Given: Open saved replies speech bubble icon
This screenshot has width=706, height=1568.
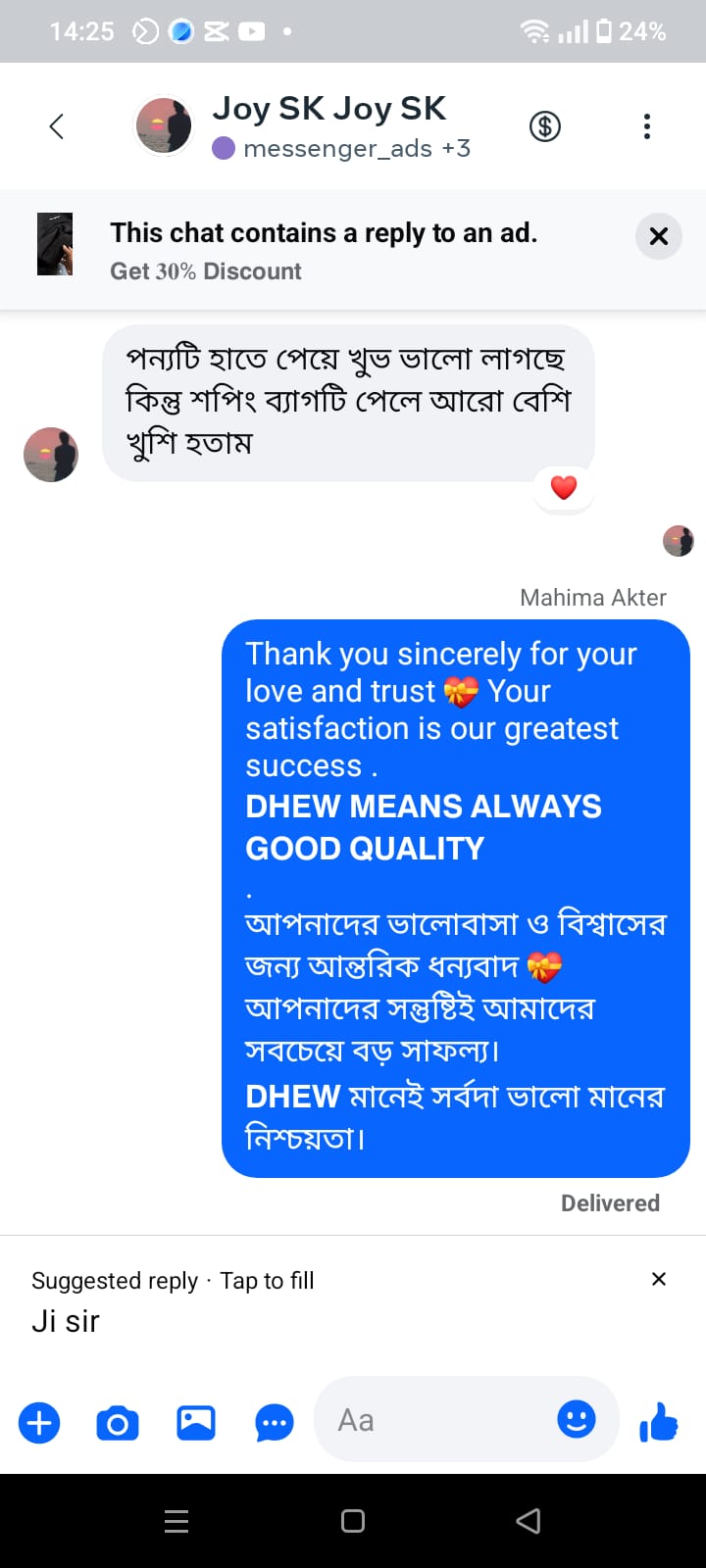Looking at the screenshot, I should coord(275,1422).
